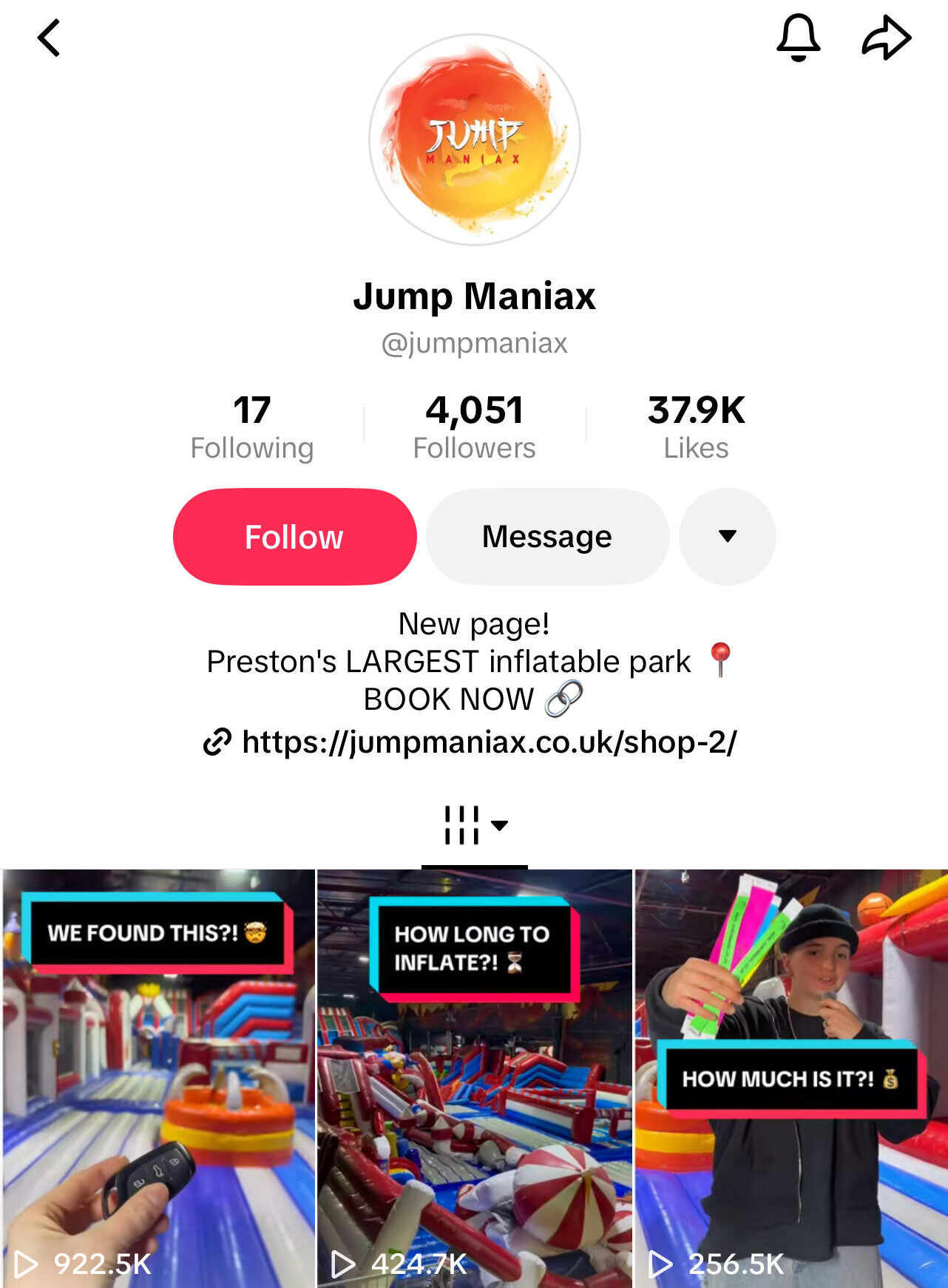Go back using the top-left arrow
The height and width of the screenshot is (1288, 948).
click(49, 38)
